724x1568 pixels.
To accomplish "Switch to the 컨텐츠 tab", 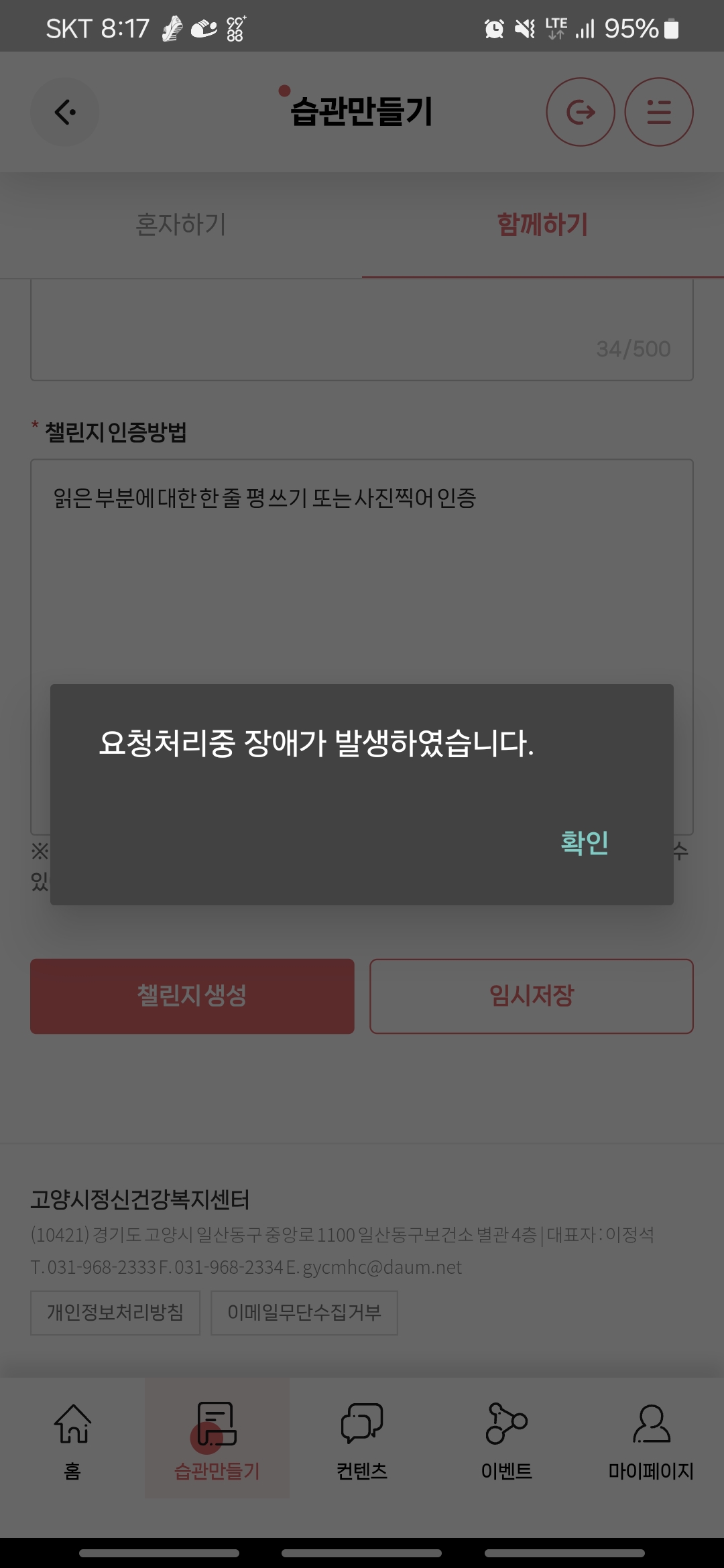I will click(362, 1438).
